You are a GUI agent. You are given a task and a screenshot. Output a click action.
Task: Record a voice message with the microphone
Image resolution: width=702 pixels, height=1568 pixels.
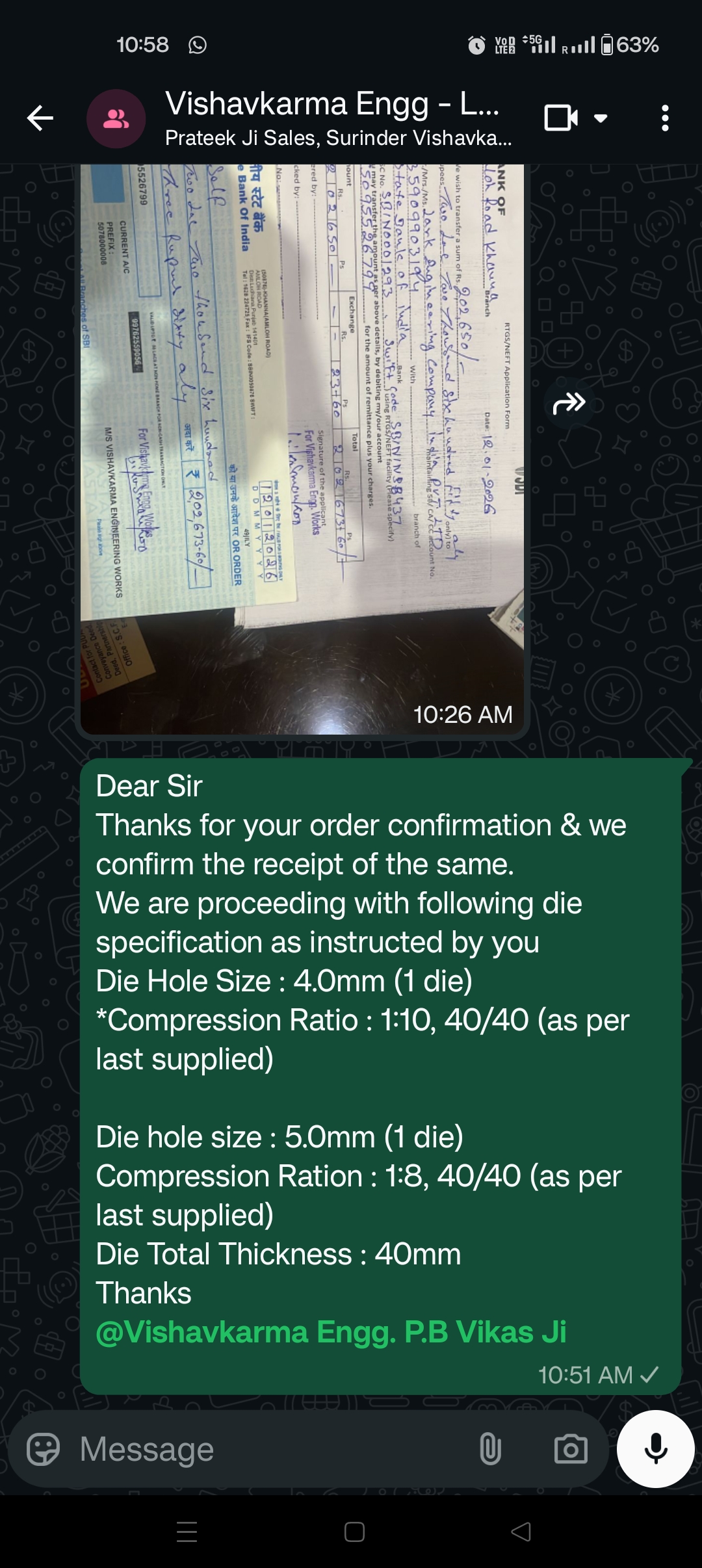click(655, 1448)
